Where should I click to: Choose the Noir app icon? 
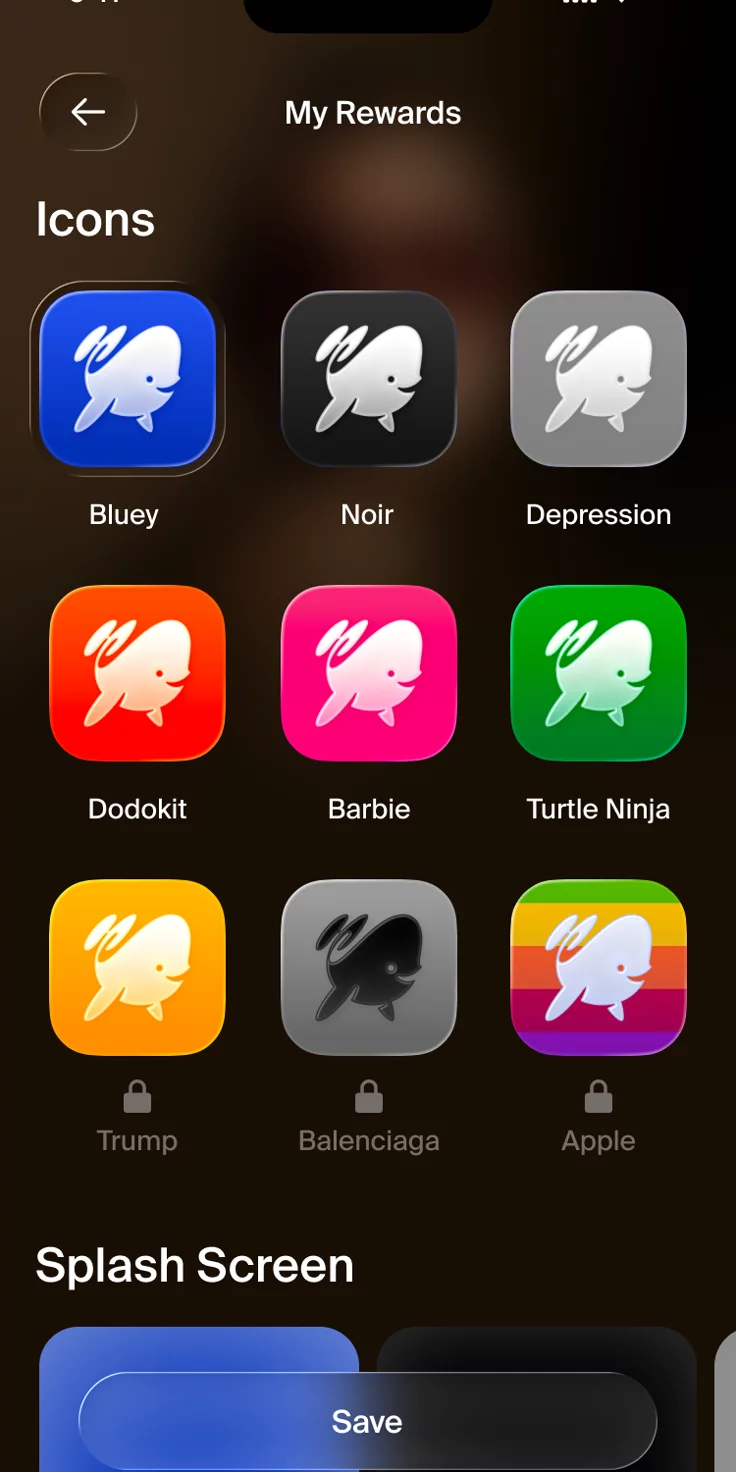point(369,379)
